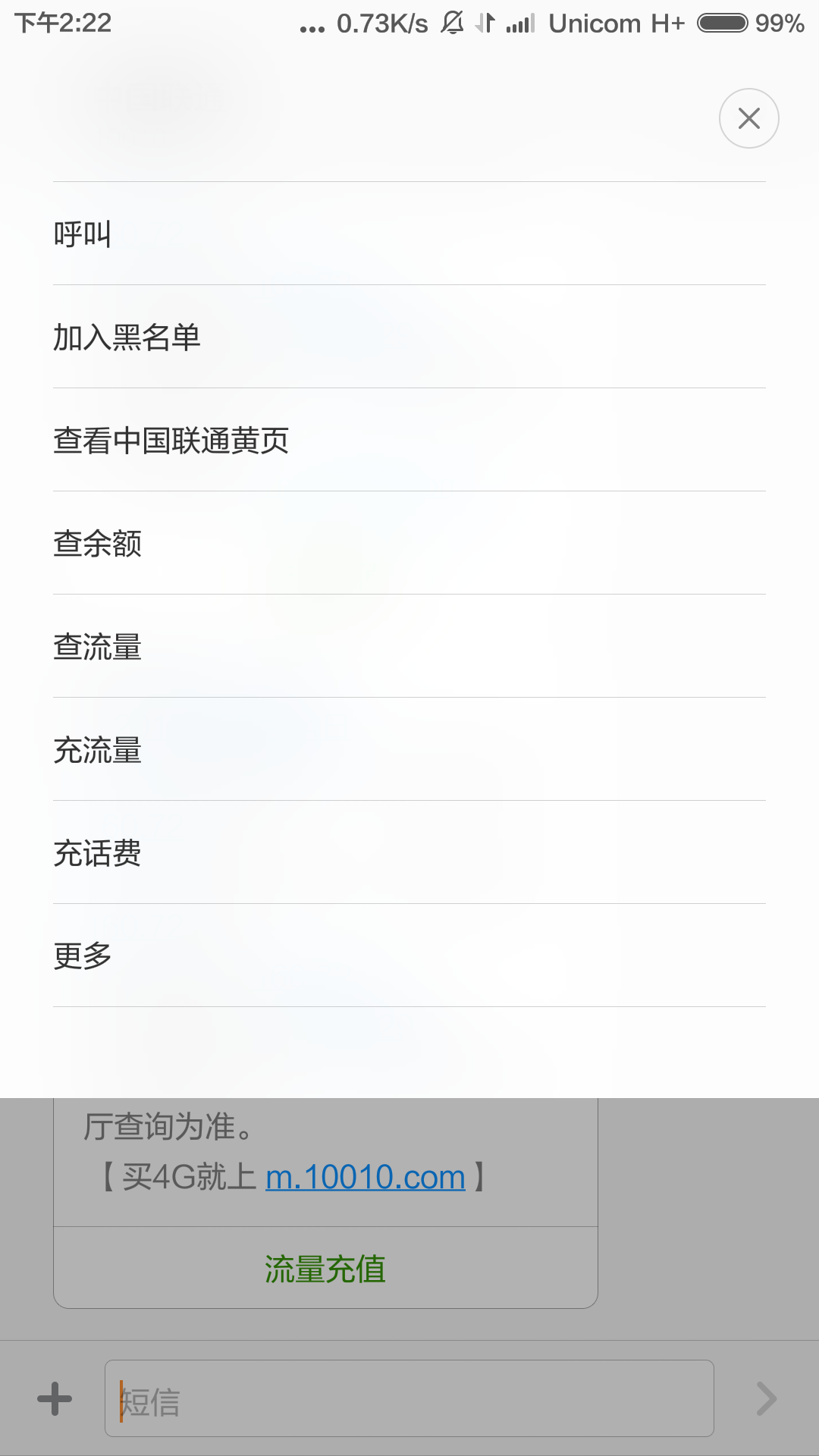Tap the 流量充值 button
Viewport: 819px width, 1456px height.
click(x=325, y=1269)
